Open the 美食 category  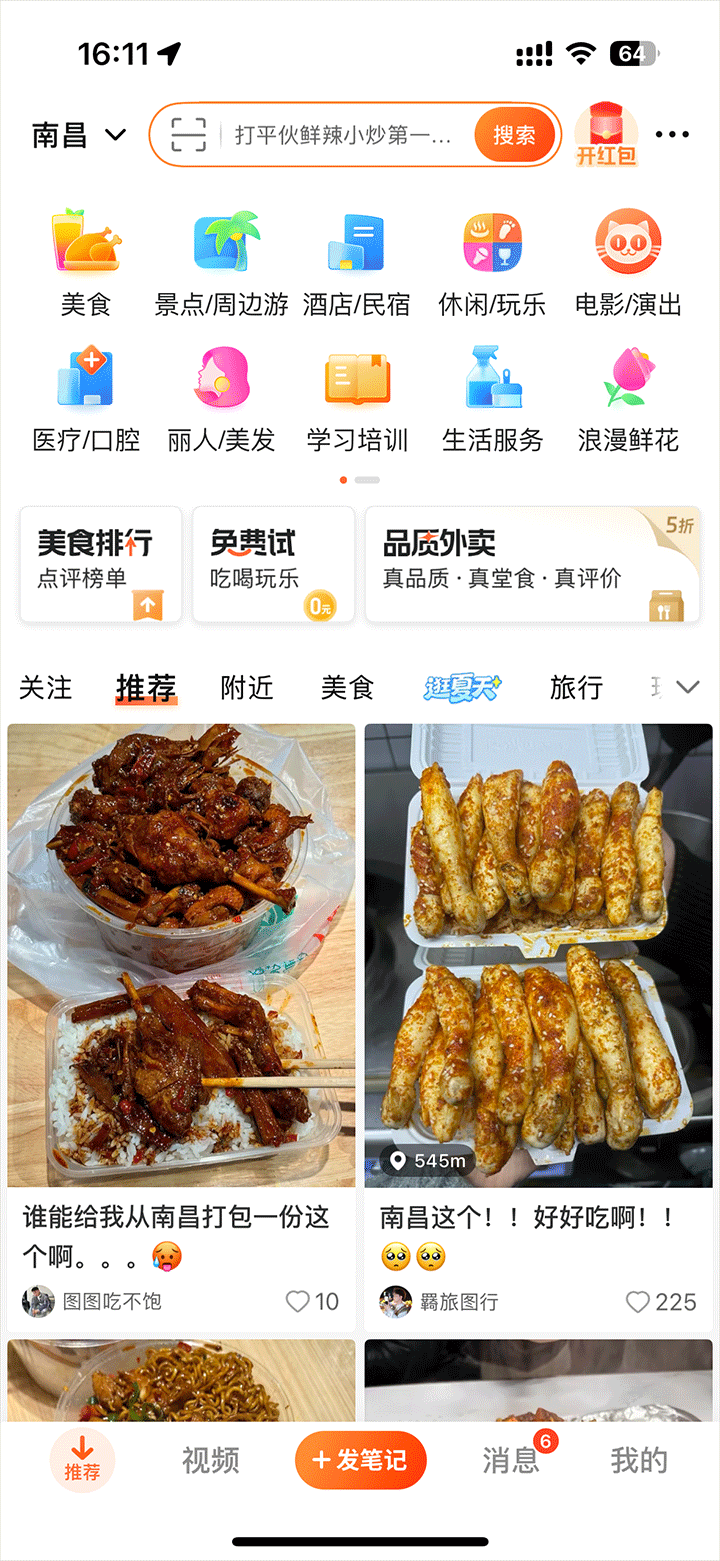point(86,262)
